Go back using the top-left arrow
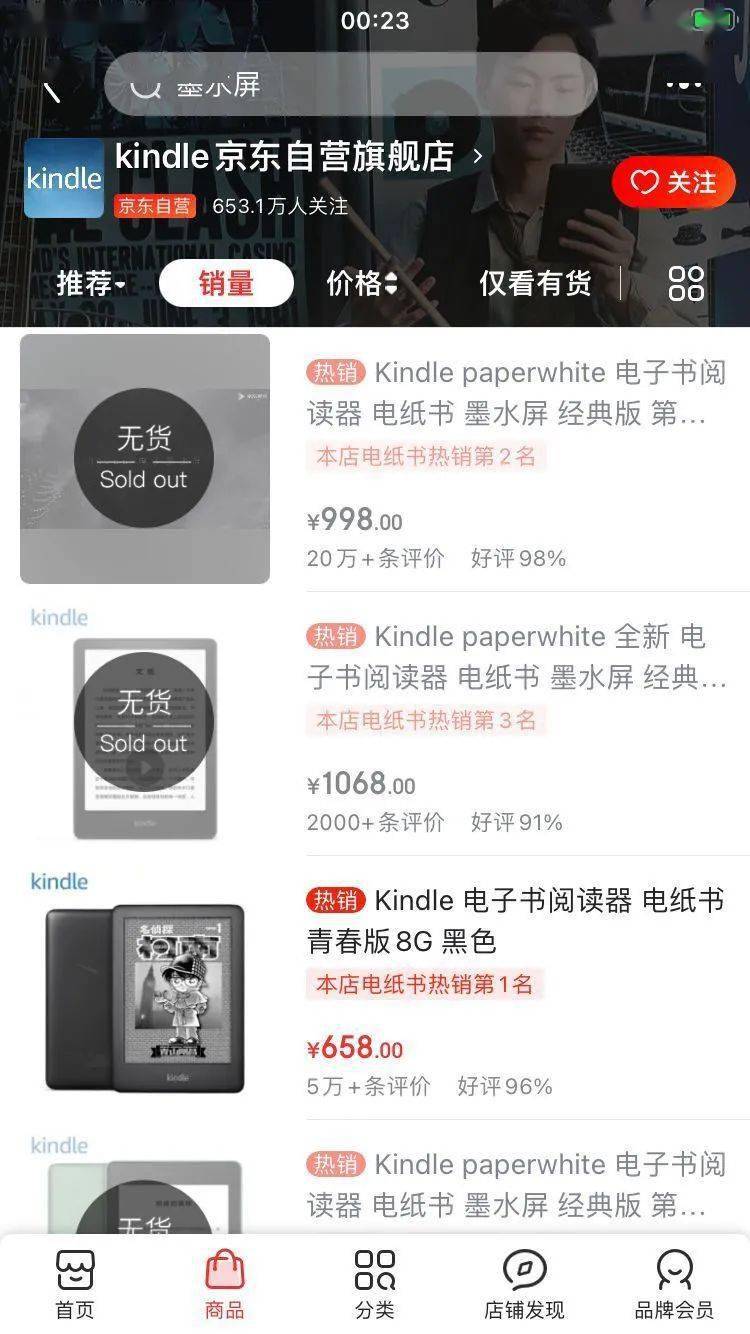Screen dimensions: 750x1334 (52, 90)
